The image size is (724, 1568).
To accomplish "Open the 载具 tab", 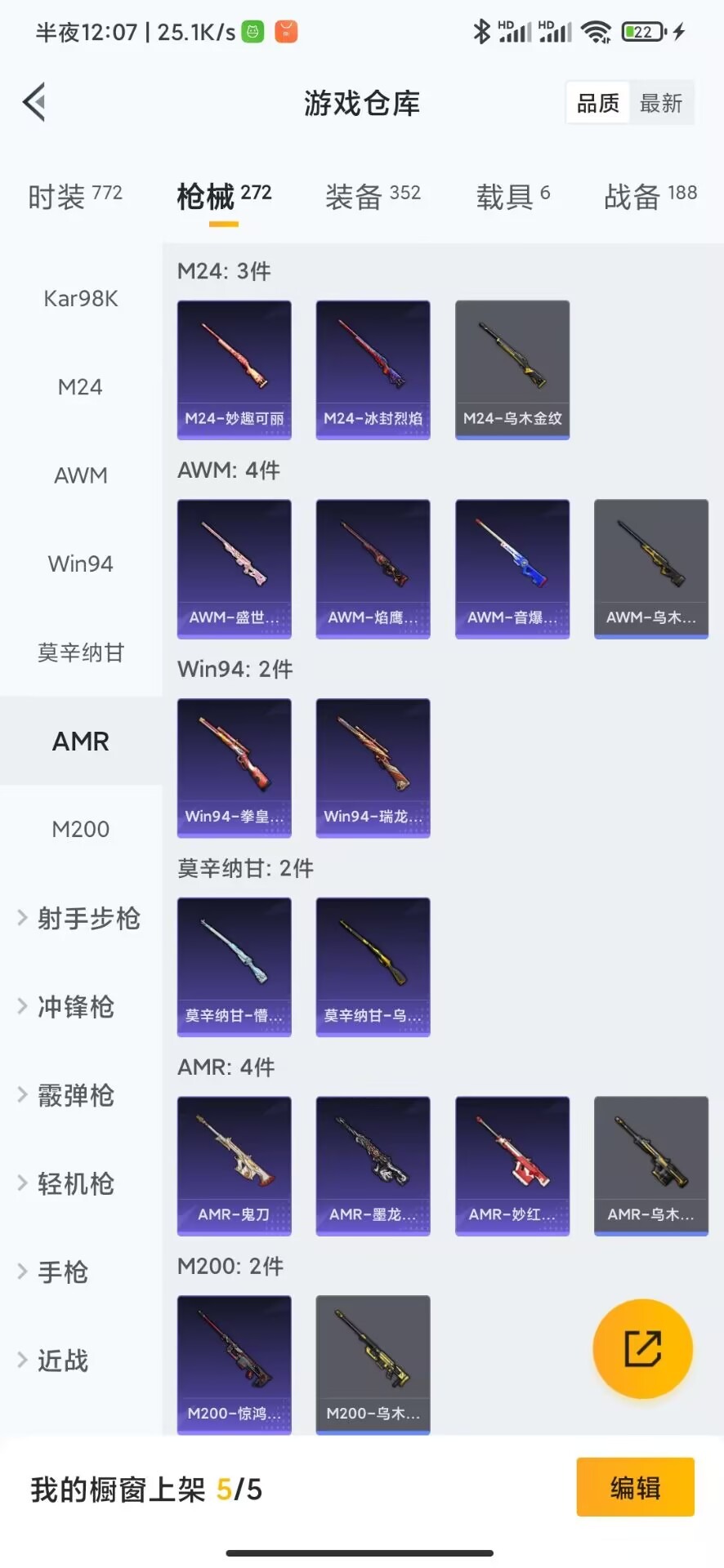I will [x=512, y=197].
